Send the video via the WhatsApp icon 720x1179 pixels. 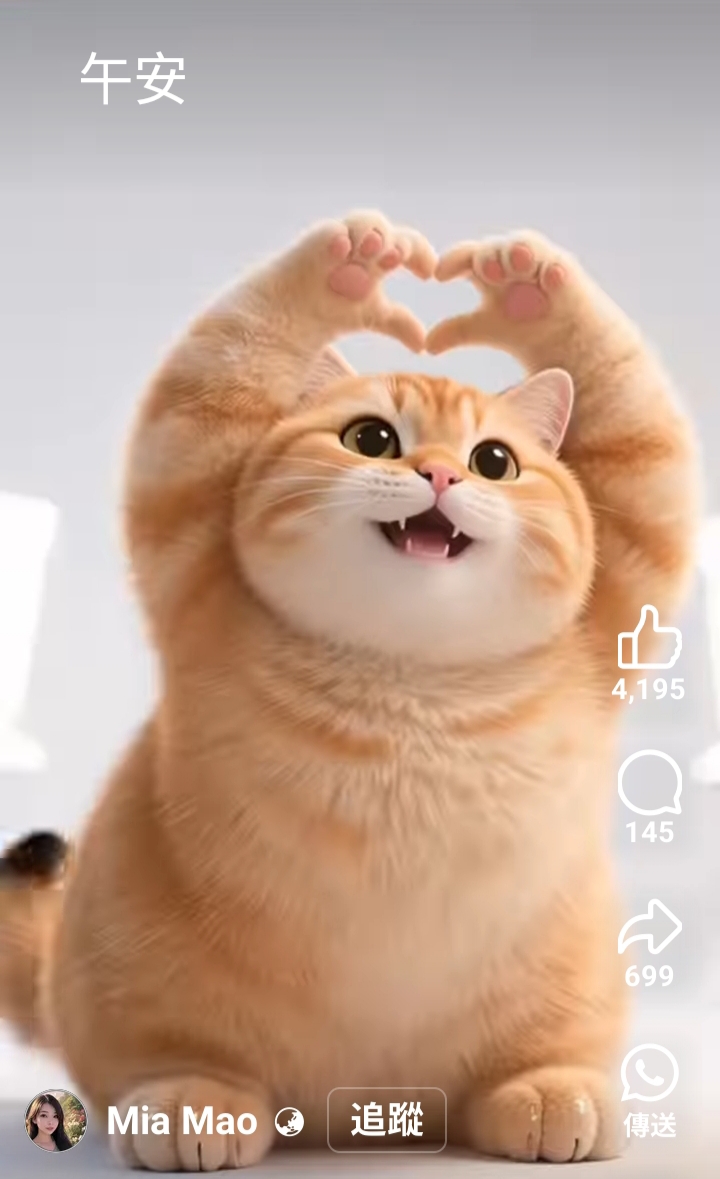649,1073
